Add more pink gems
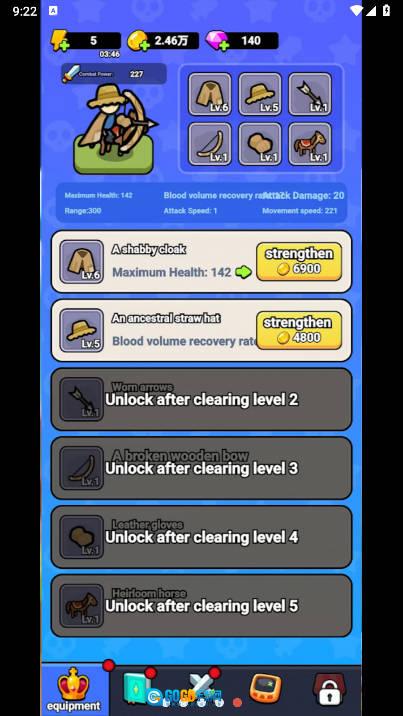The width and height of the screenshot is (403, 716). point(217,41)
